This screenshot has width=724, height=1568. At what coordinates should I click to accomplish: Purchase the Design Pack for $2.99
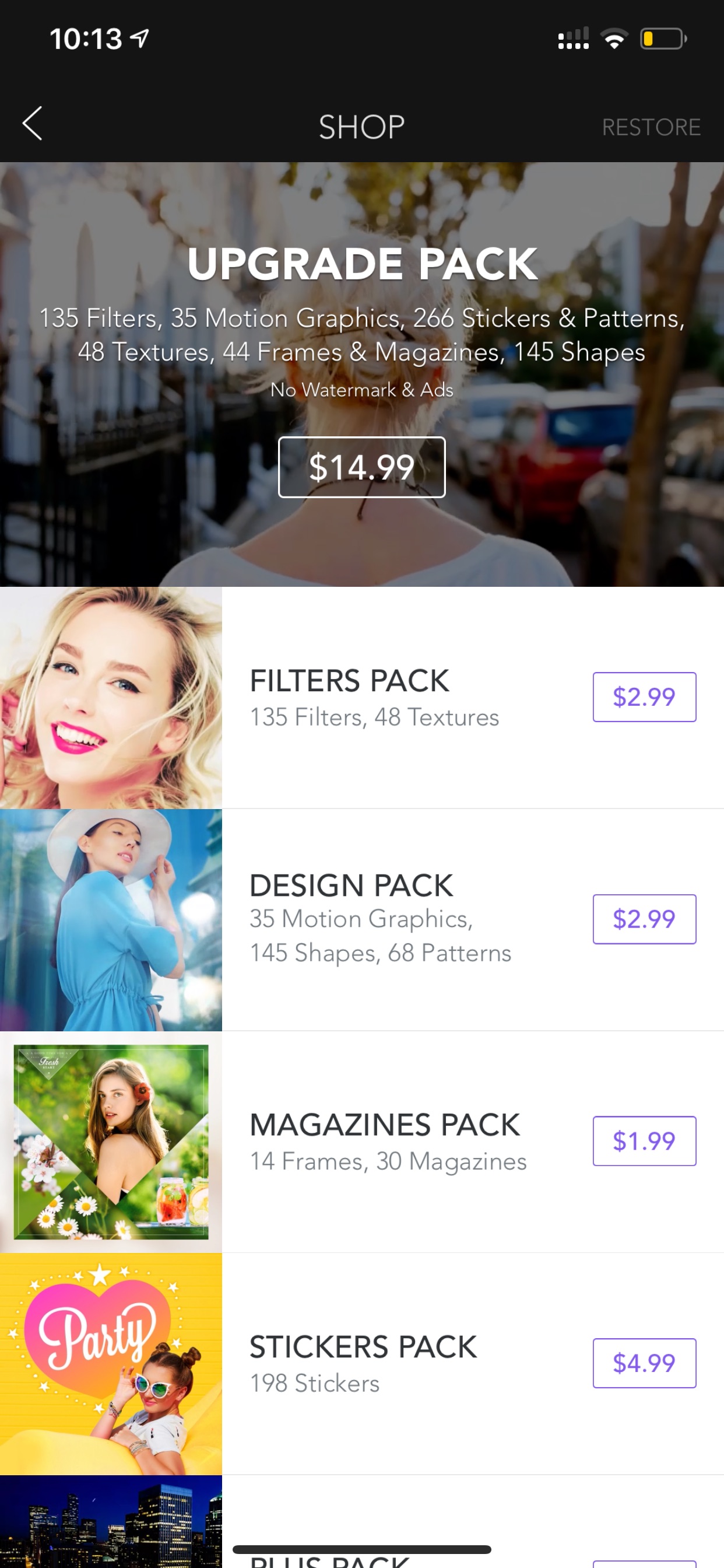point(644,919)
